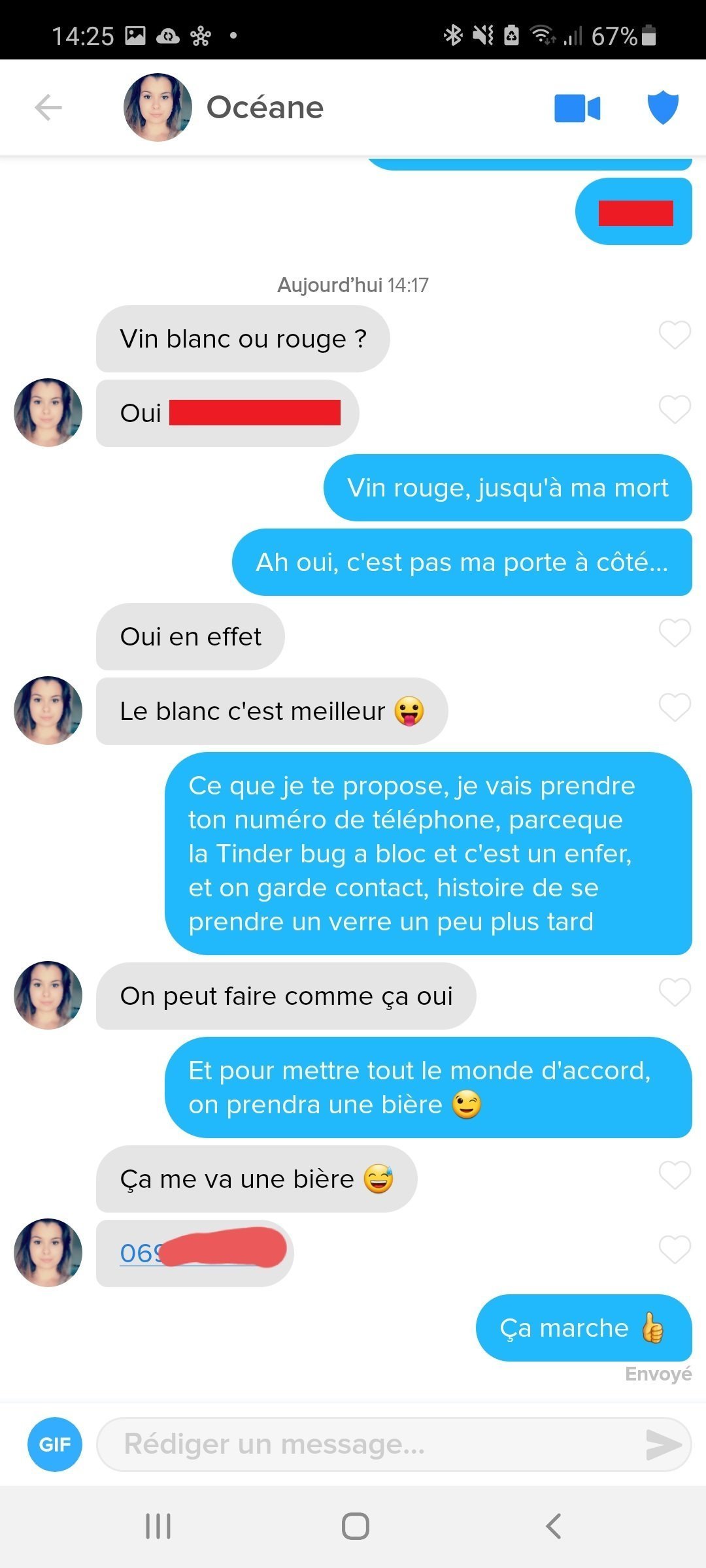Heart the 'Ça me va une bière' message
Image resolution: width=706 pixels, height=1568 pixels.
click(x=675, y=1175)
